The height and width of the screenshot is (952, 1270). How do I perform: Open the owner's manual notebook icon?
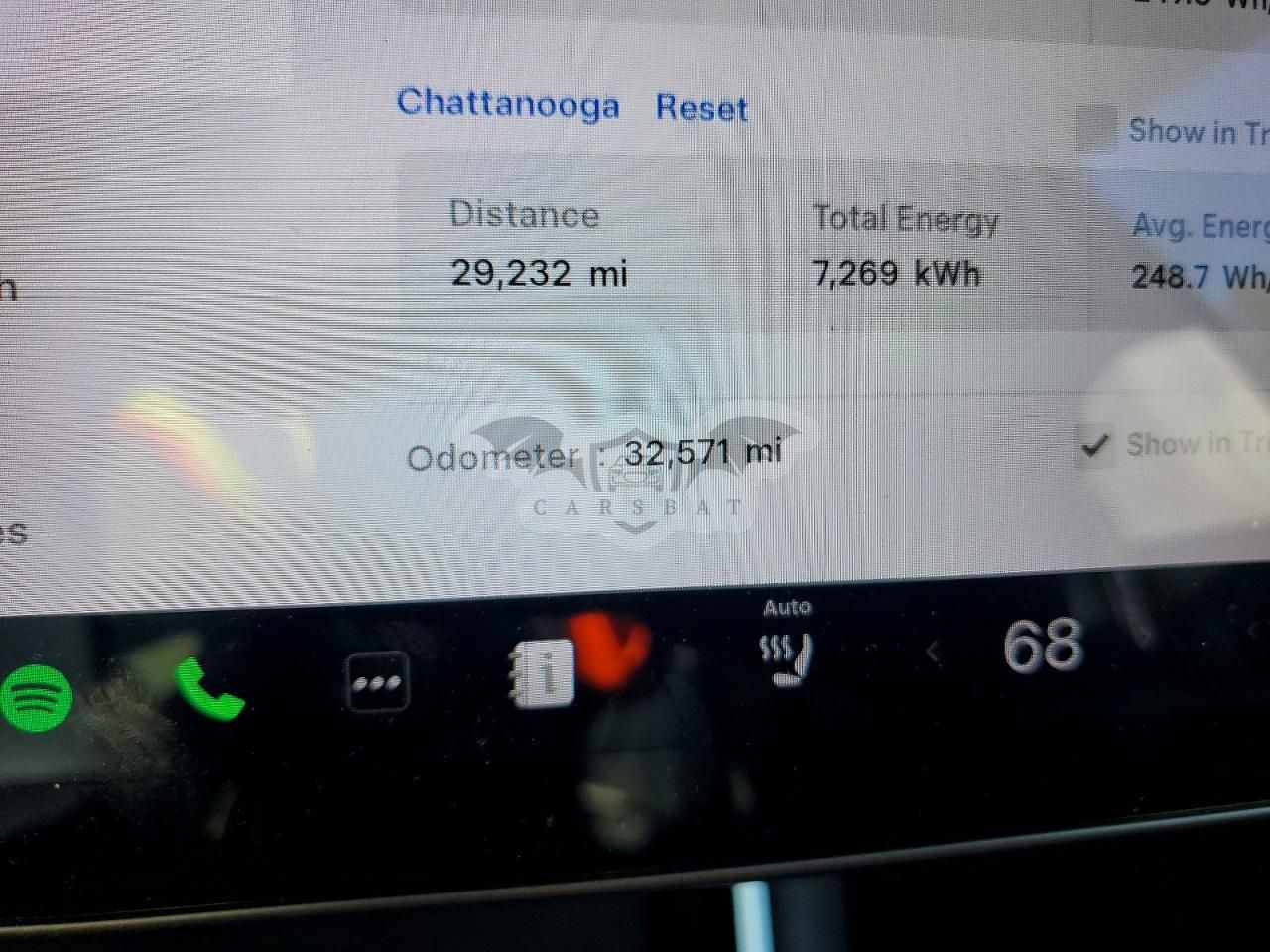coord(543,673)
